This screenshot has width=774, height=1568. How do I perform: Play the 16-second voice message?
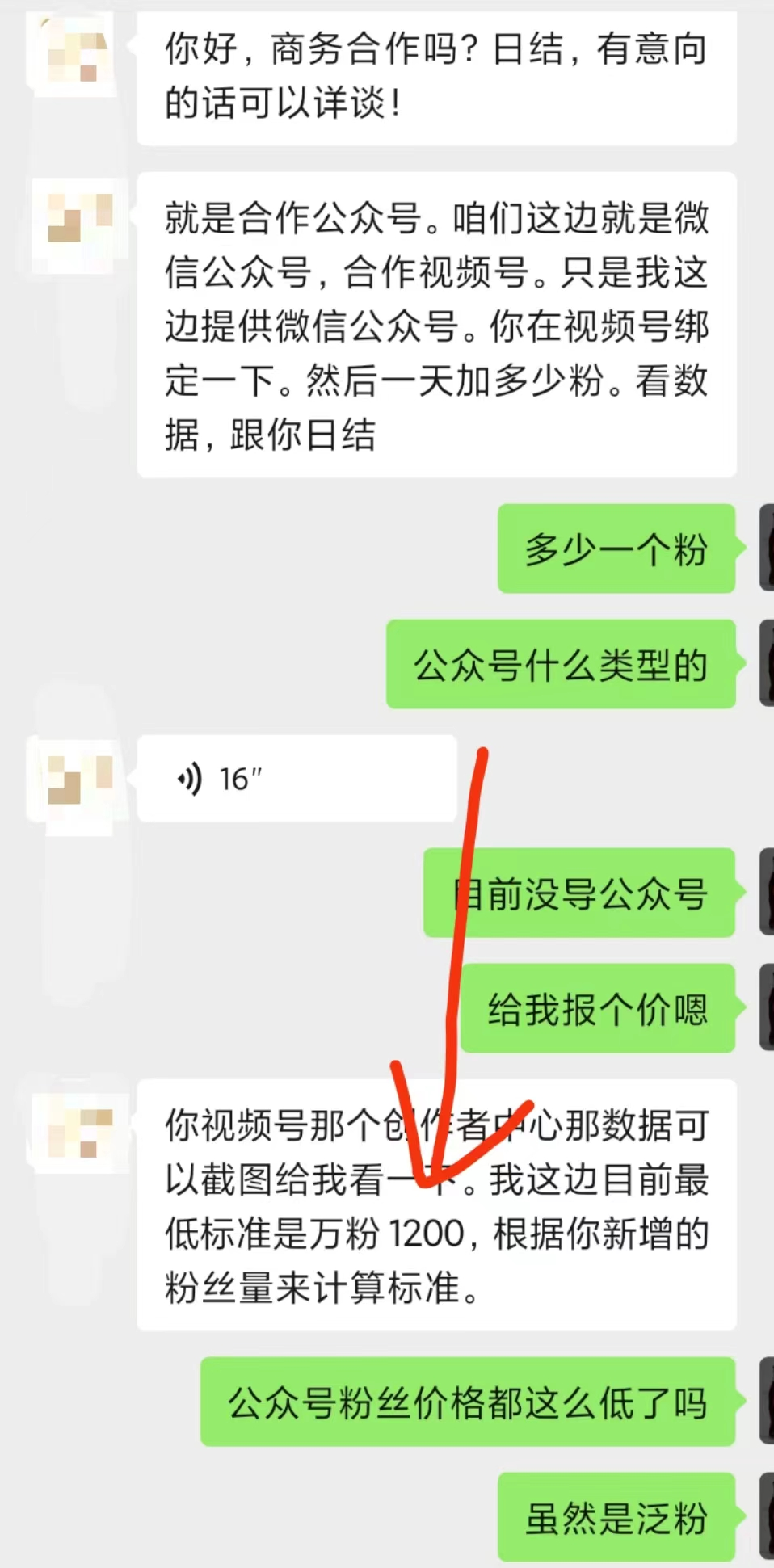click(296, 779)
